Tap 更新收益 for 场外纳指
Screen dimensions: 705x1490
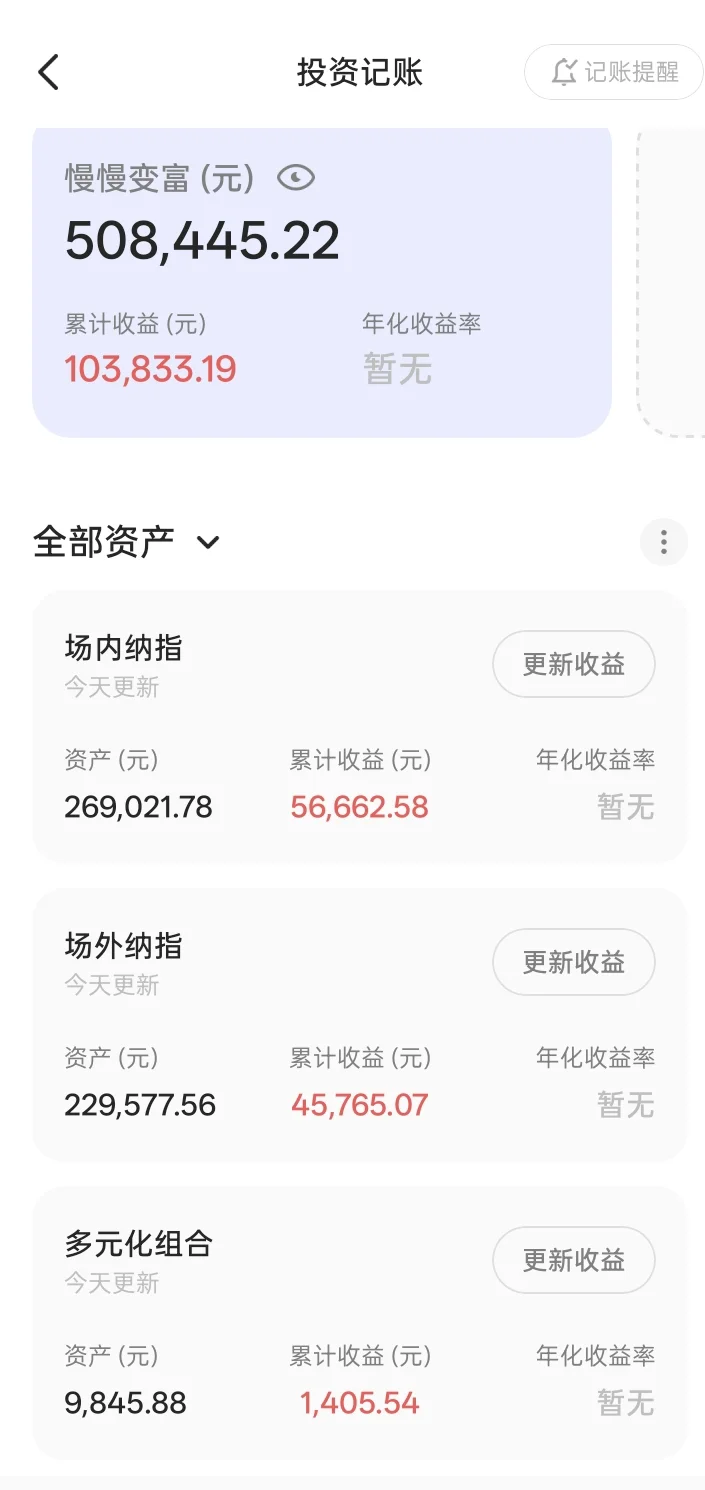coord(574,962)
